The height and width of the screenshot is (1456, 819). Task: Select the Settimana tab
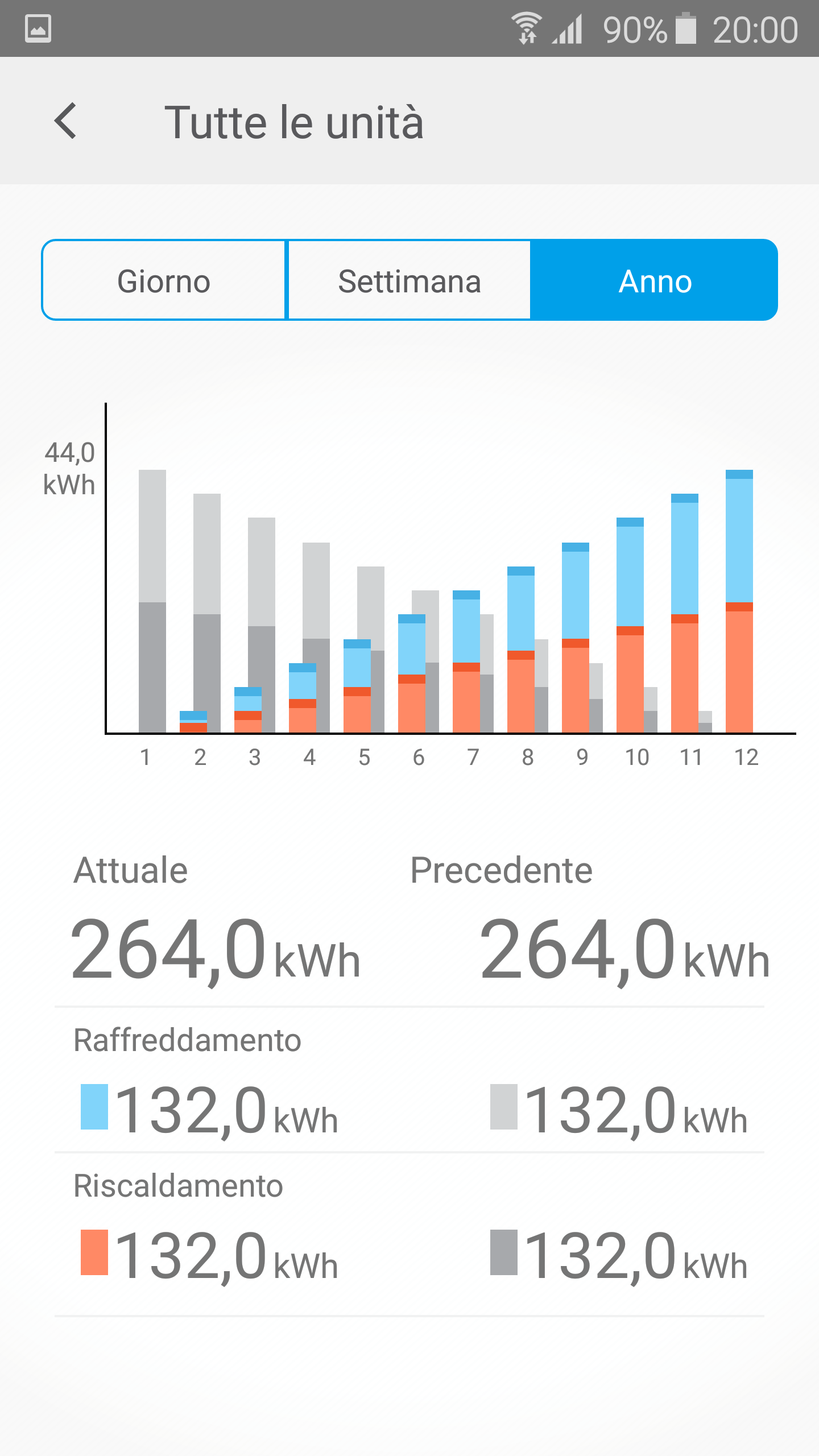(x=409, y=280)
